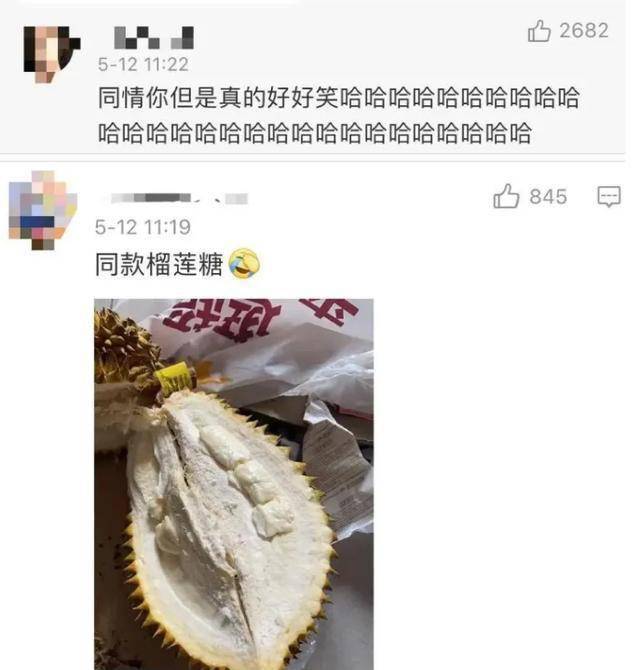Like the comment with 2682 likes
The height and width of the screenshot is (670, 640).
[x=540, y=32]
